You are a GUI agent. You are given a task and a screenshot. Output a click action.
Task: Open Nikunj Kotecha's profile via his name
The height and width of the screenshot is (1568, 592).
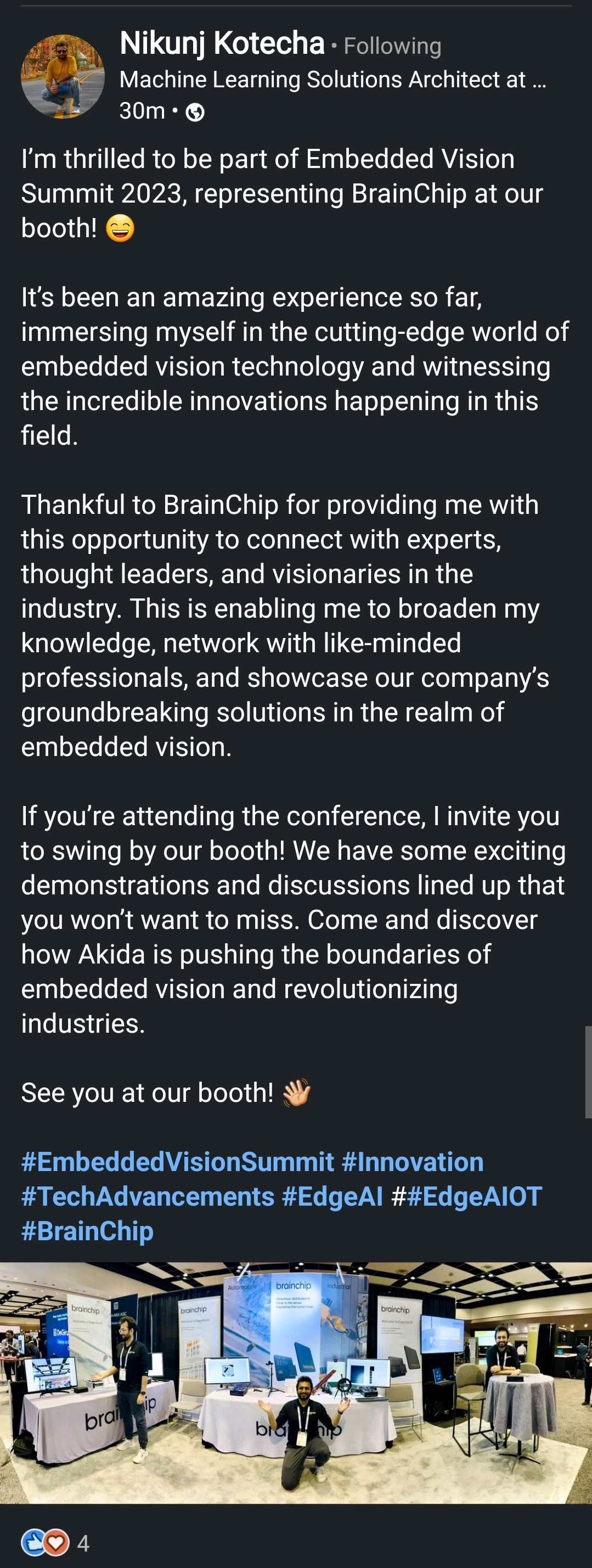click(x=222, y=44)
